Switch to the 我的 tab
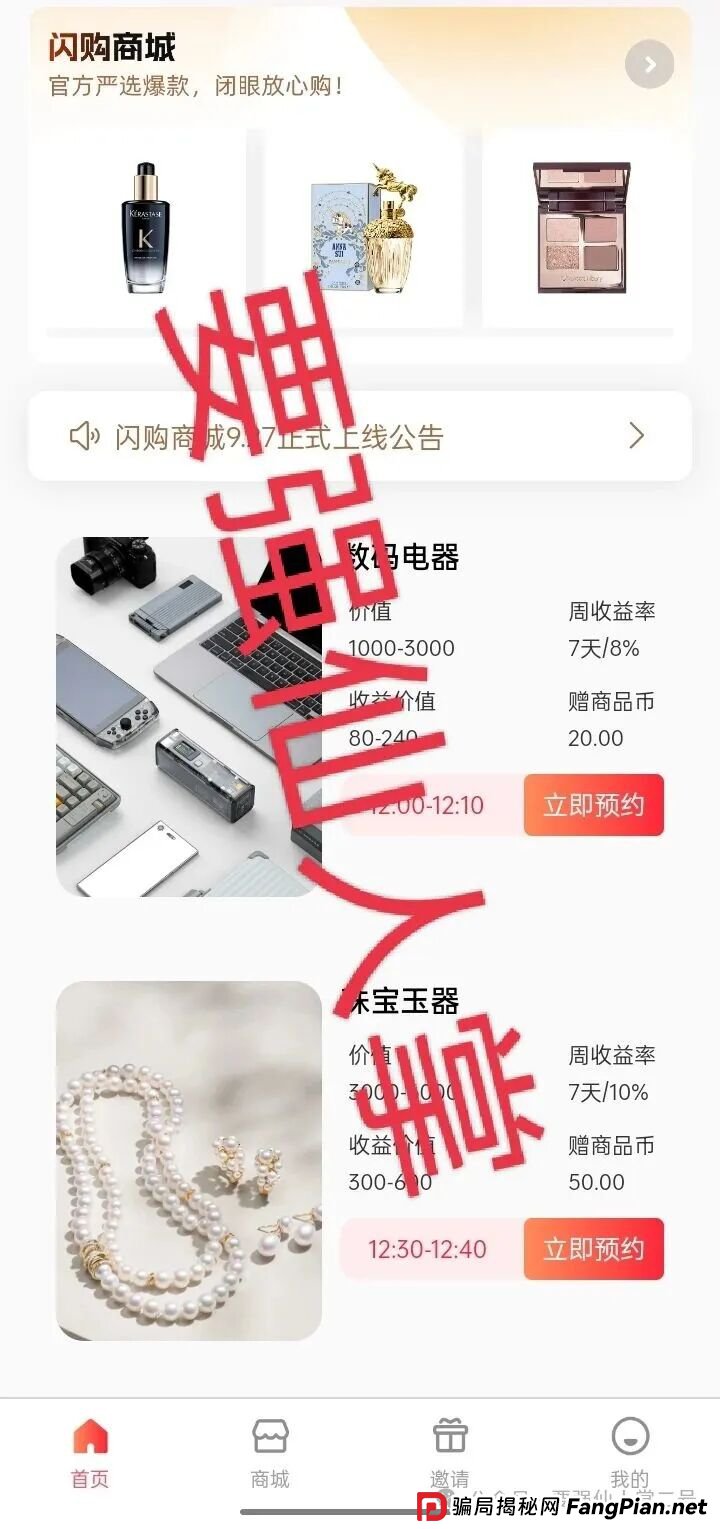 click(x=630, y=1453)
